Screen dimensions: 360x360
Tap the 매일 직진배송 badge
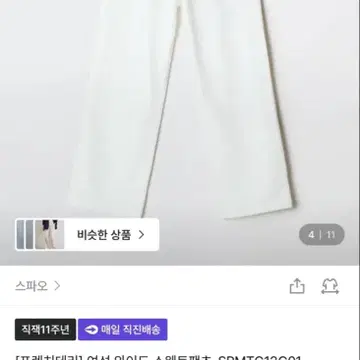click(123, 329)
